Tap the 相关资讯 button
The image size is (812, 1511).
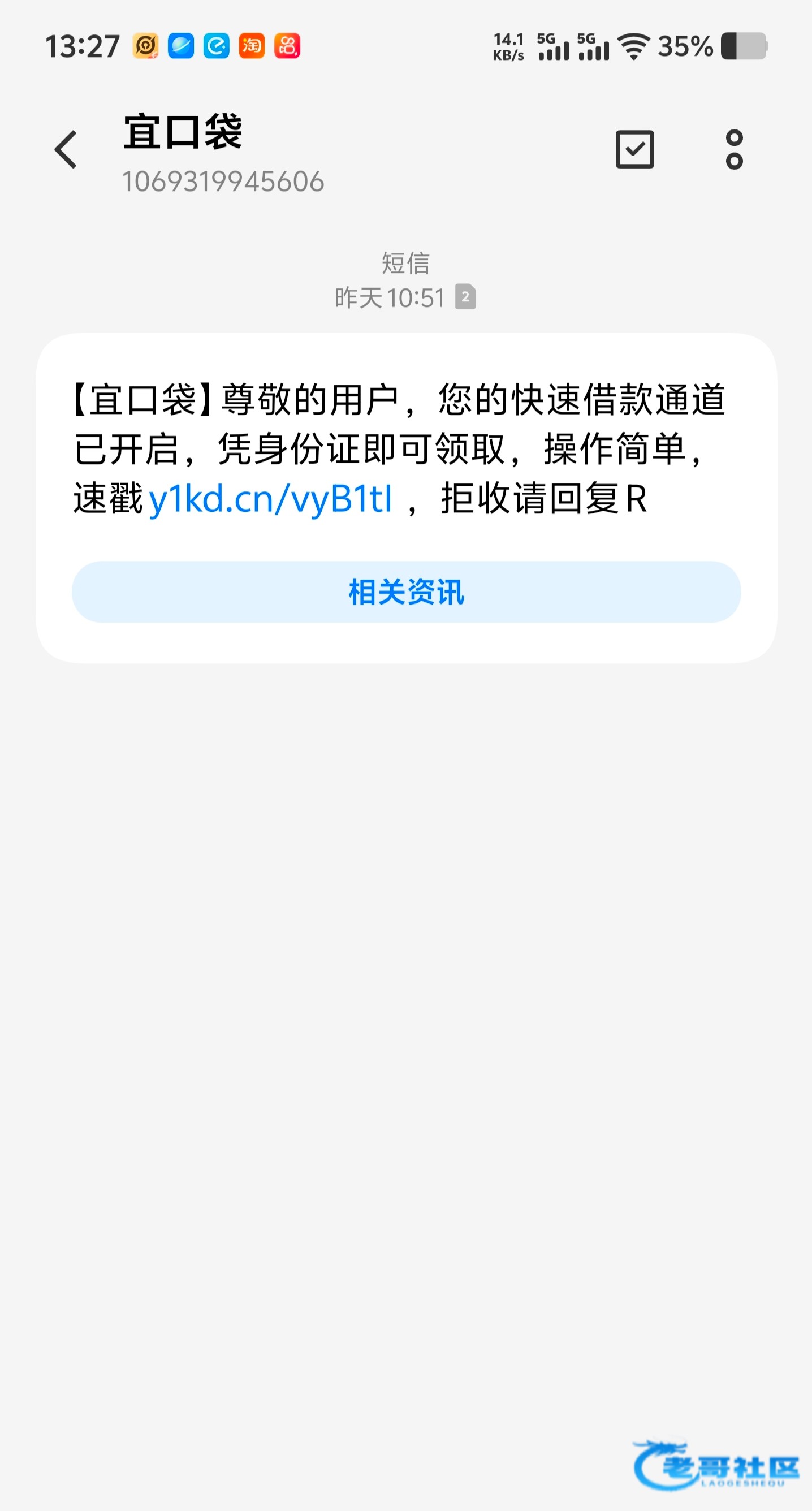point(406,592)
